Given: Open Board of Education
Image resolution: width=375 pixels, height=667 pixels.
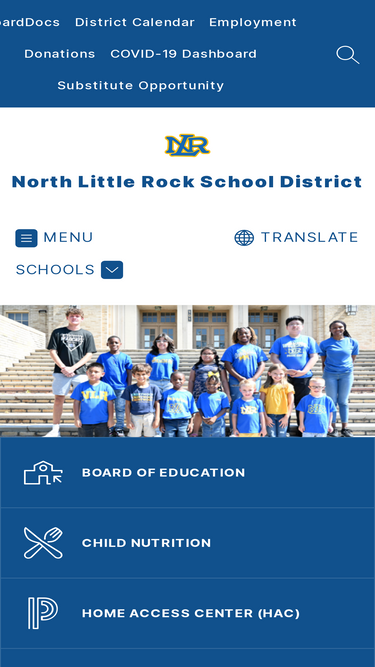Looking at the screenshot, I should pyautogui.click(x=188, y=473).
